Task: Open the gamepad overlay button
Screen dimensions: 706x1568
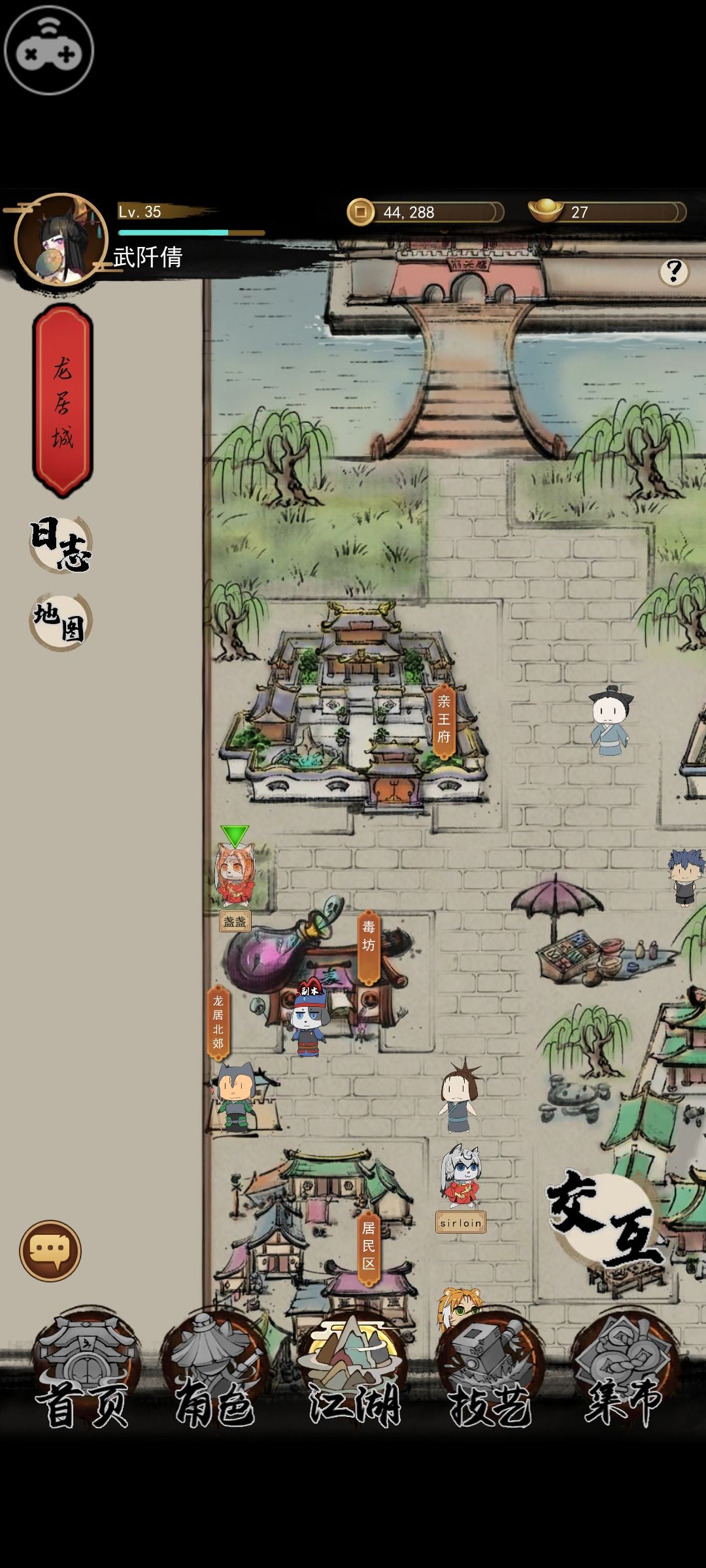Action: 48,50
